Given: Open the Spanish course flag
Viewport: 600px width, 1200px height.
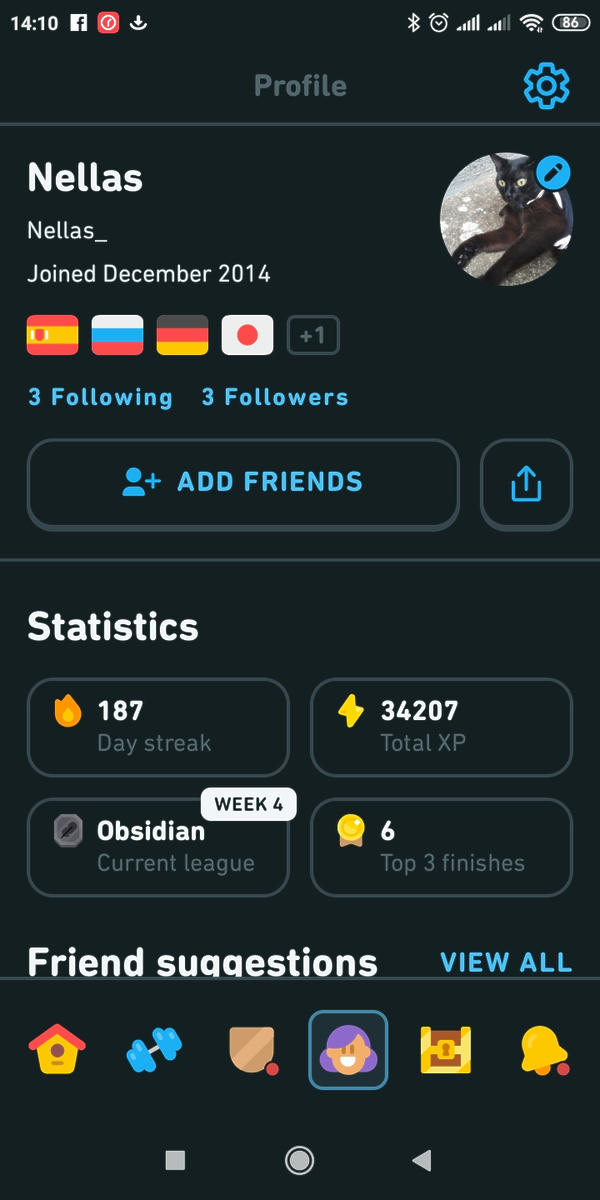Looking at the screenshot, I should click(x=52, y=336).
